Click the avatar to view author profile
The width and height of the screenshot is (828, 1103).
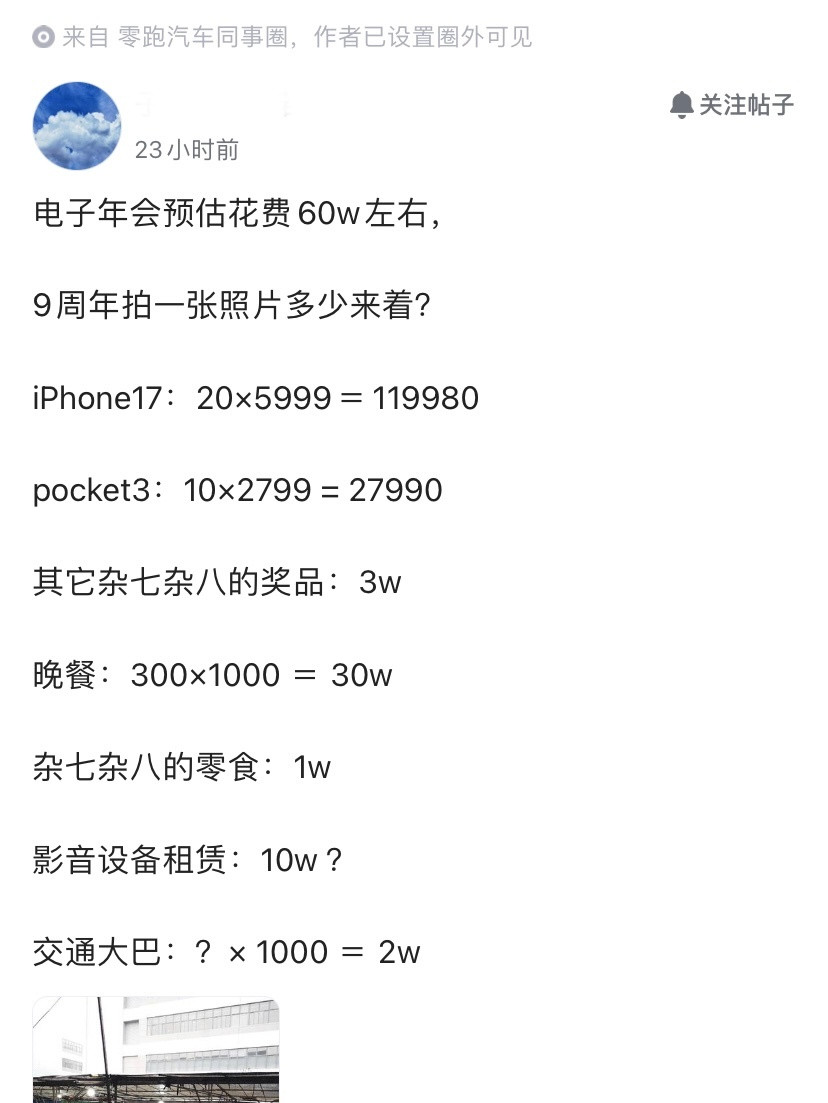76,125
